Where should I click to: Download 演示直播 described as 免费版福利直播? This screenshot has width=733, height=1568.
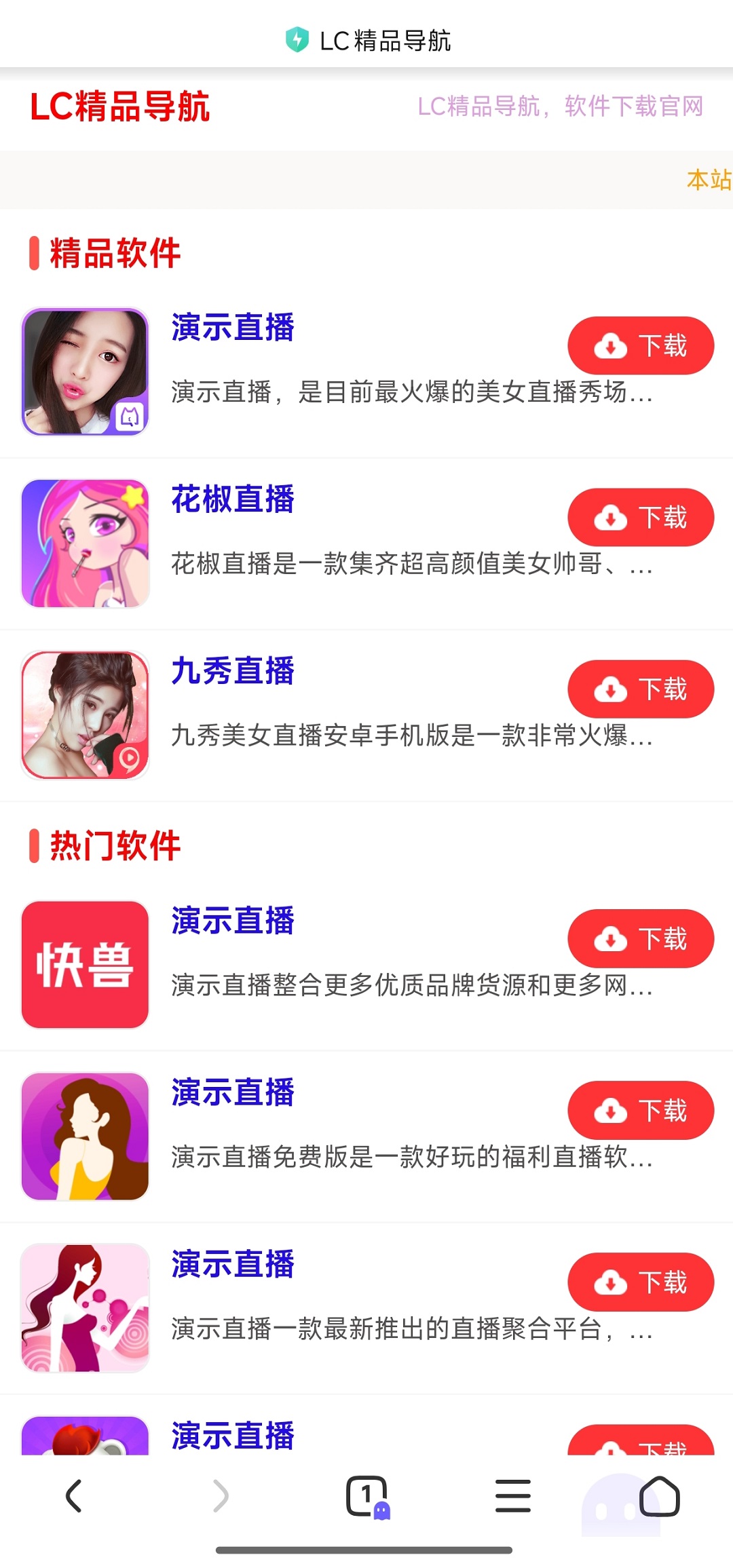640,1111
